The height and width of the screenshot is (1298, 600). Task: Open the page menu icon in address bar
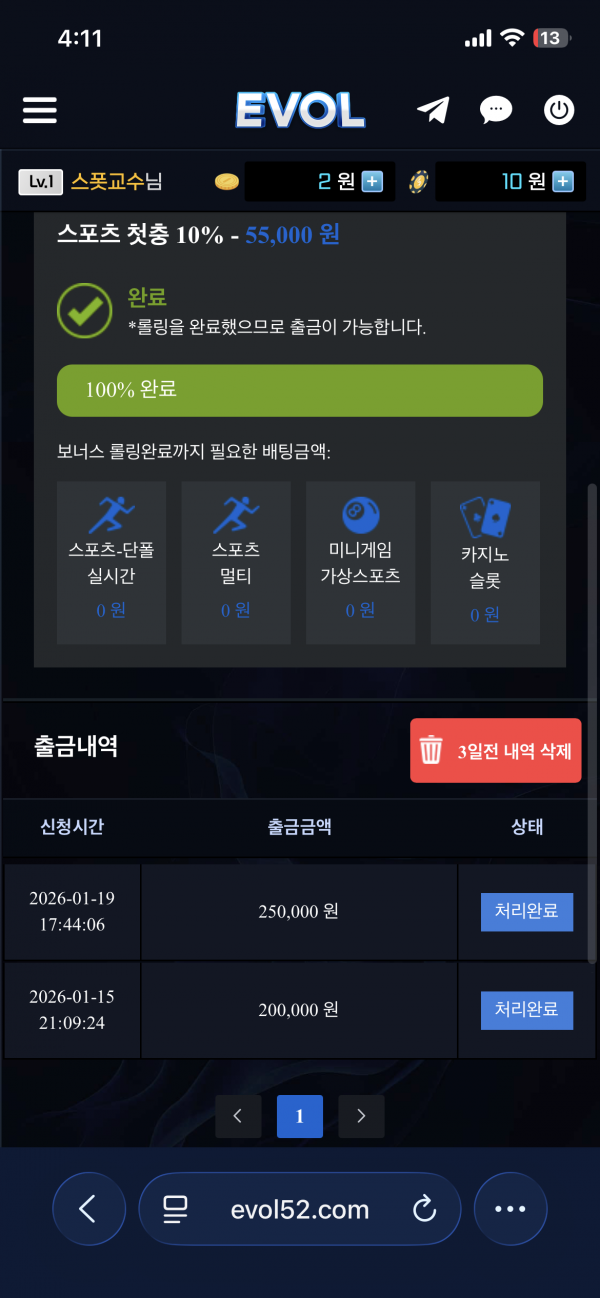pos(176,1210)
